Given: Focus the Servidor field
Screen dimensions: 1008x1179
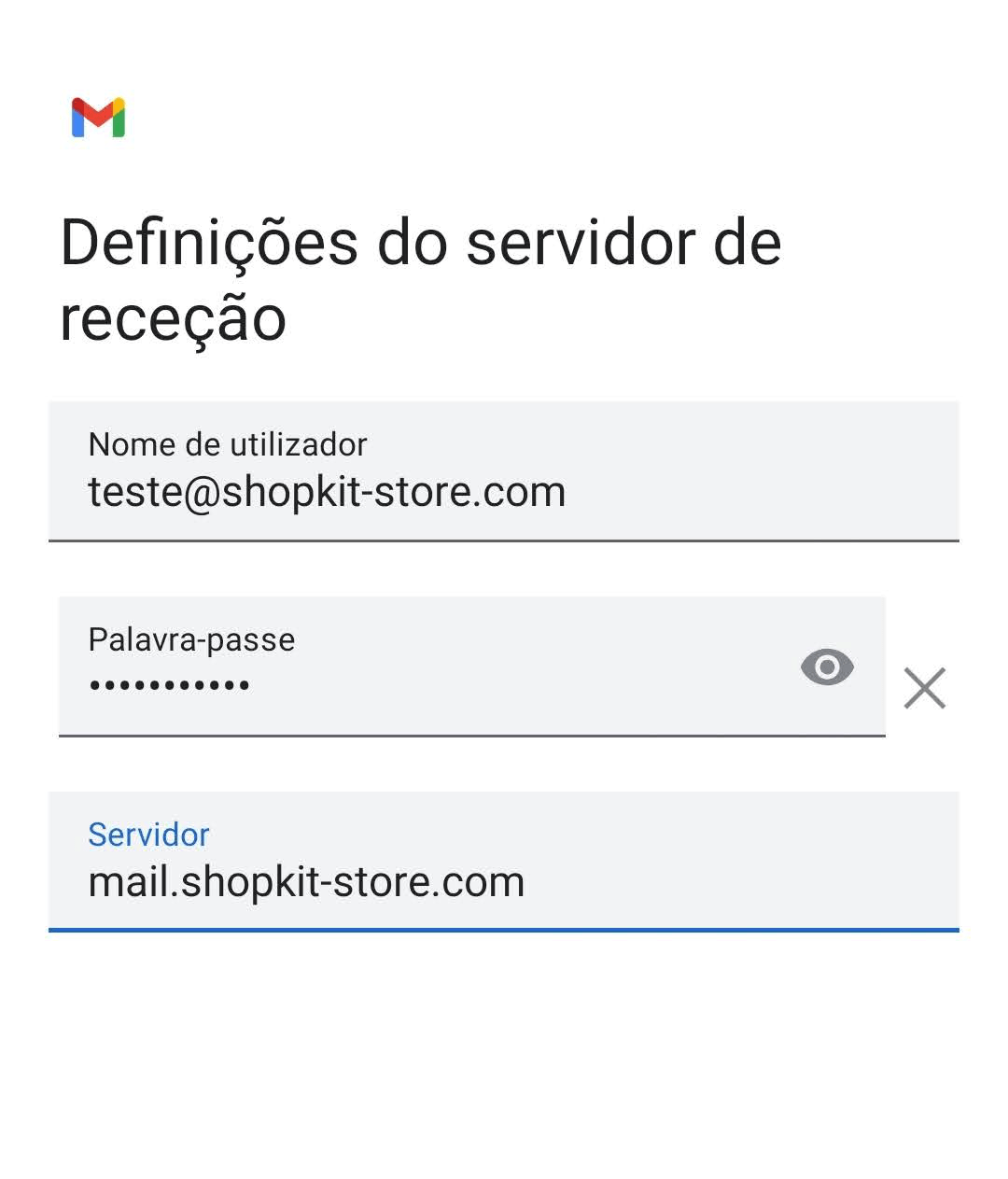Looking at the screenshot, I should pyautogui.click(x=503, y=862).
